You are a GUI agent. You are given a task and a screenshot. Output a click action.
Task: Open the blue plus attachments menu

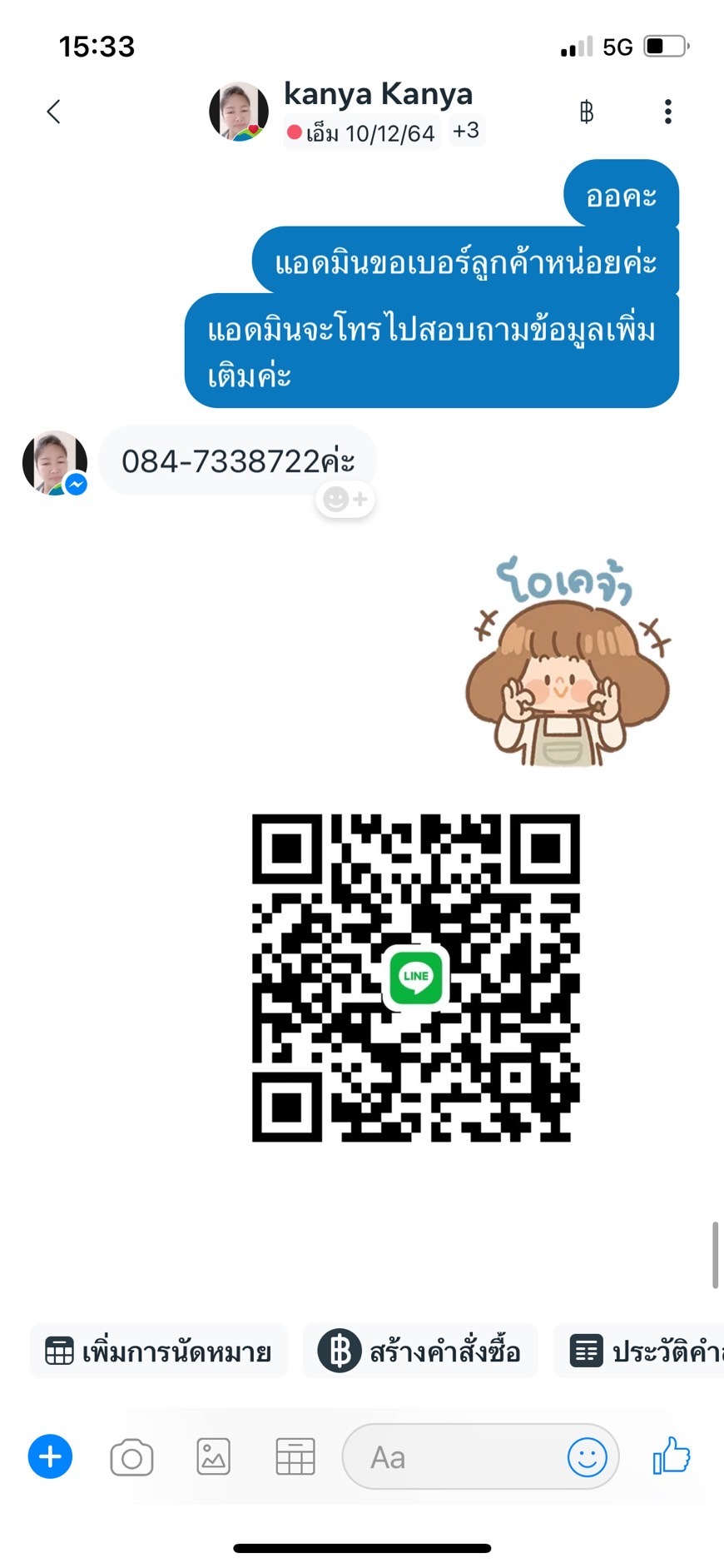click(51, 1457)
